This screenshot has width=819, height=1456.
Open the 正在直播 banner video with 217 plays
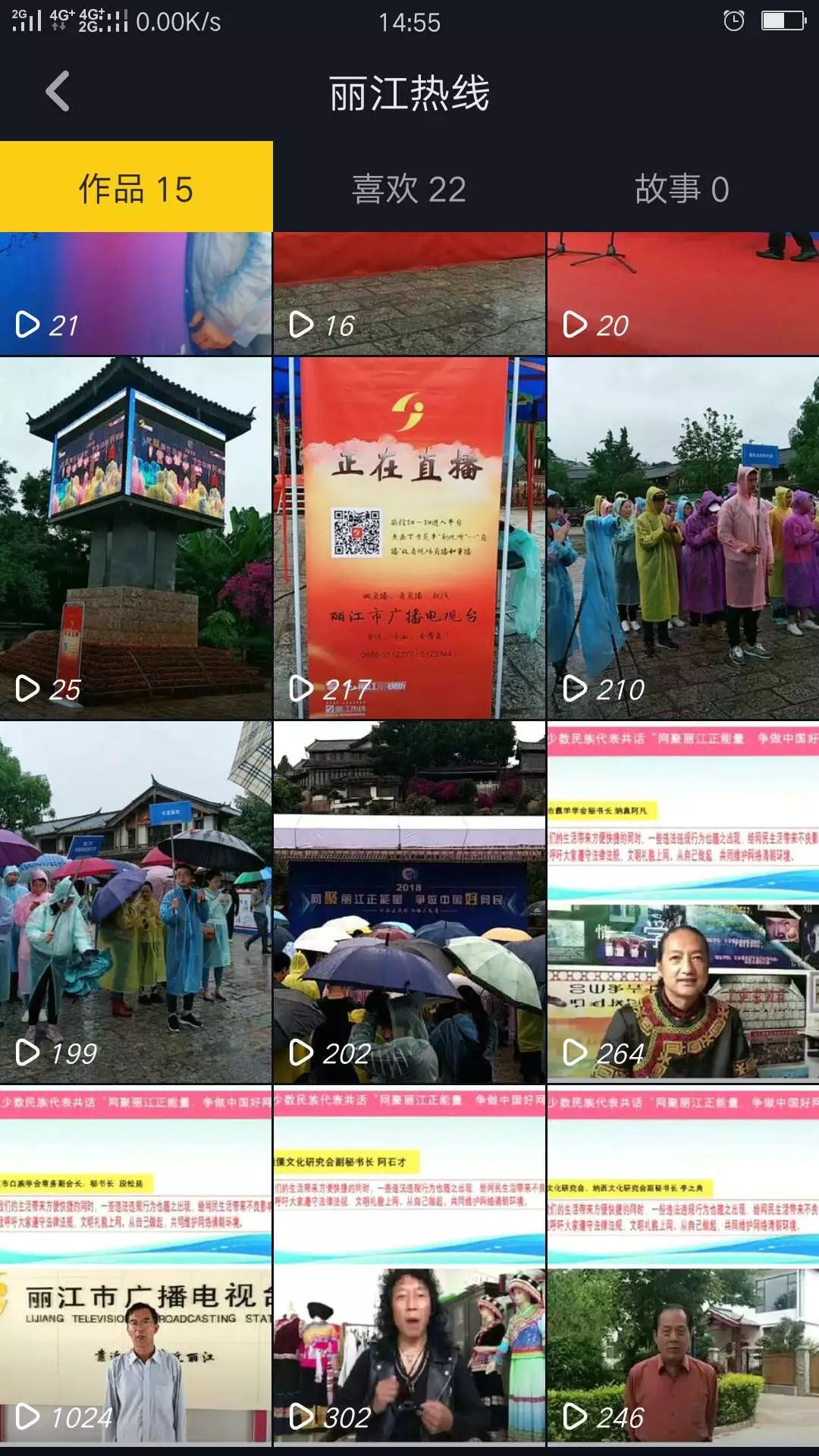click(x=409, y=538)
